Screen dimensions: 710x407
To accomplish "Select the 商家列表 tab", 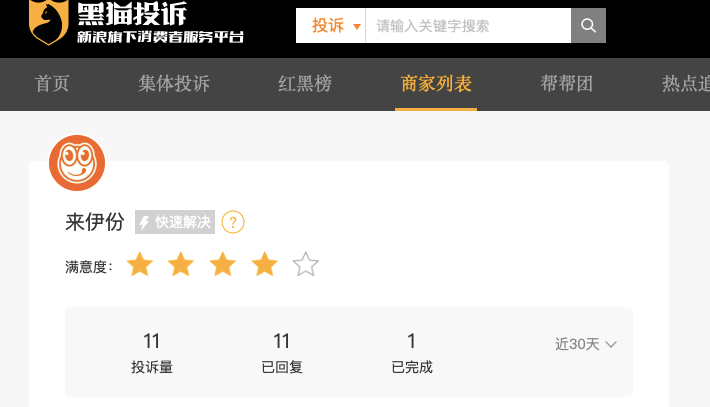I will click(436, 84).
